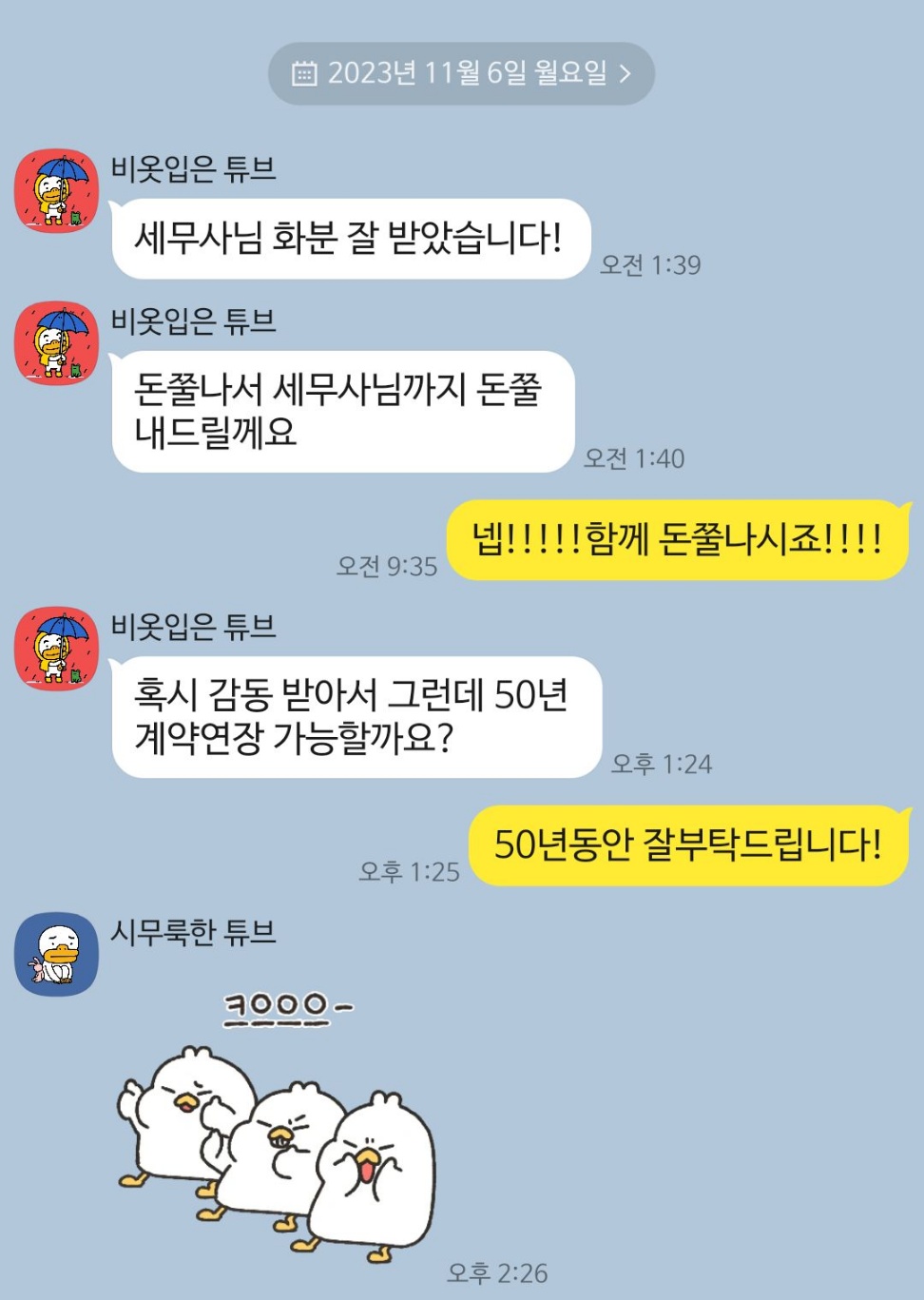The height and width of the screenshot is (1300, 924).
Task: Click the duck avatar above the ㅋㅇㅇㅇ sticker
Action: click(56, 955)
